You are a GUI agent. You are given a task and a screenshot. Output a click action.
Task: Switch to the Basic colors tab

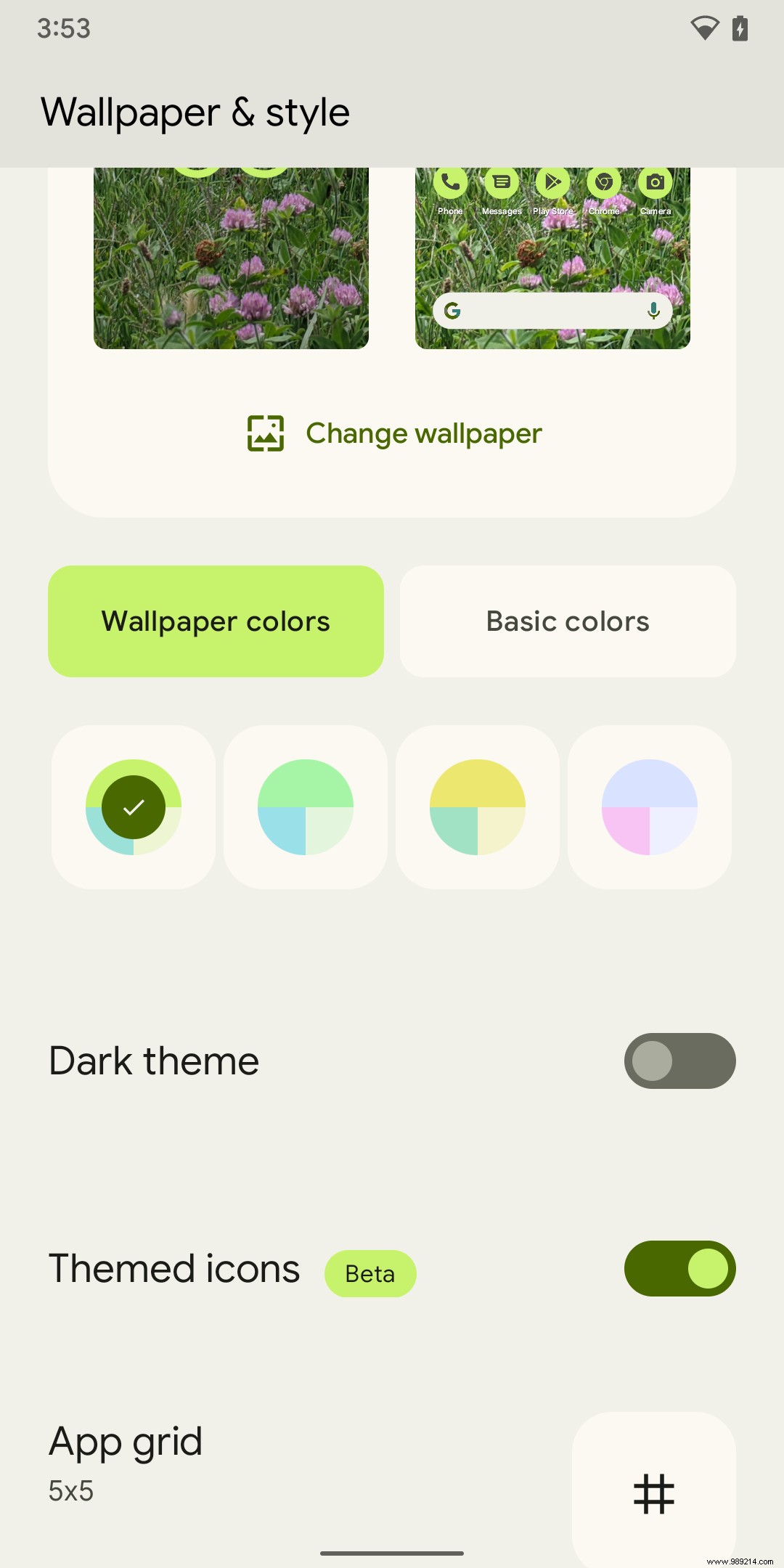coord(567,621)
